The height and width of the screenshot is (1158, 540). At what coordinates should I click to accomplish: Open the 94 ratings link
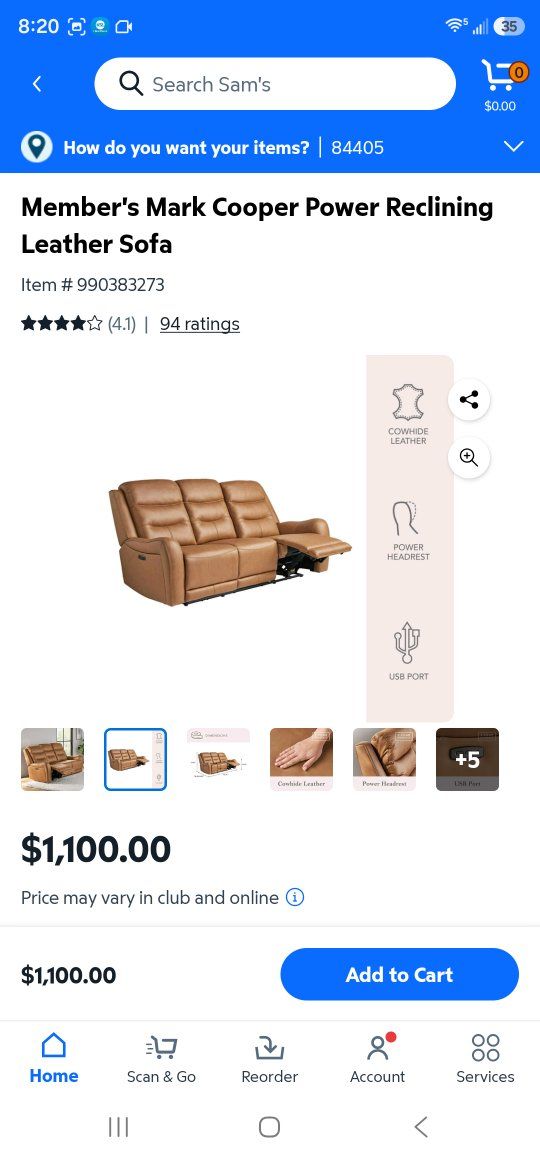coord(199,323)
